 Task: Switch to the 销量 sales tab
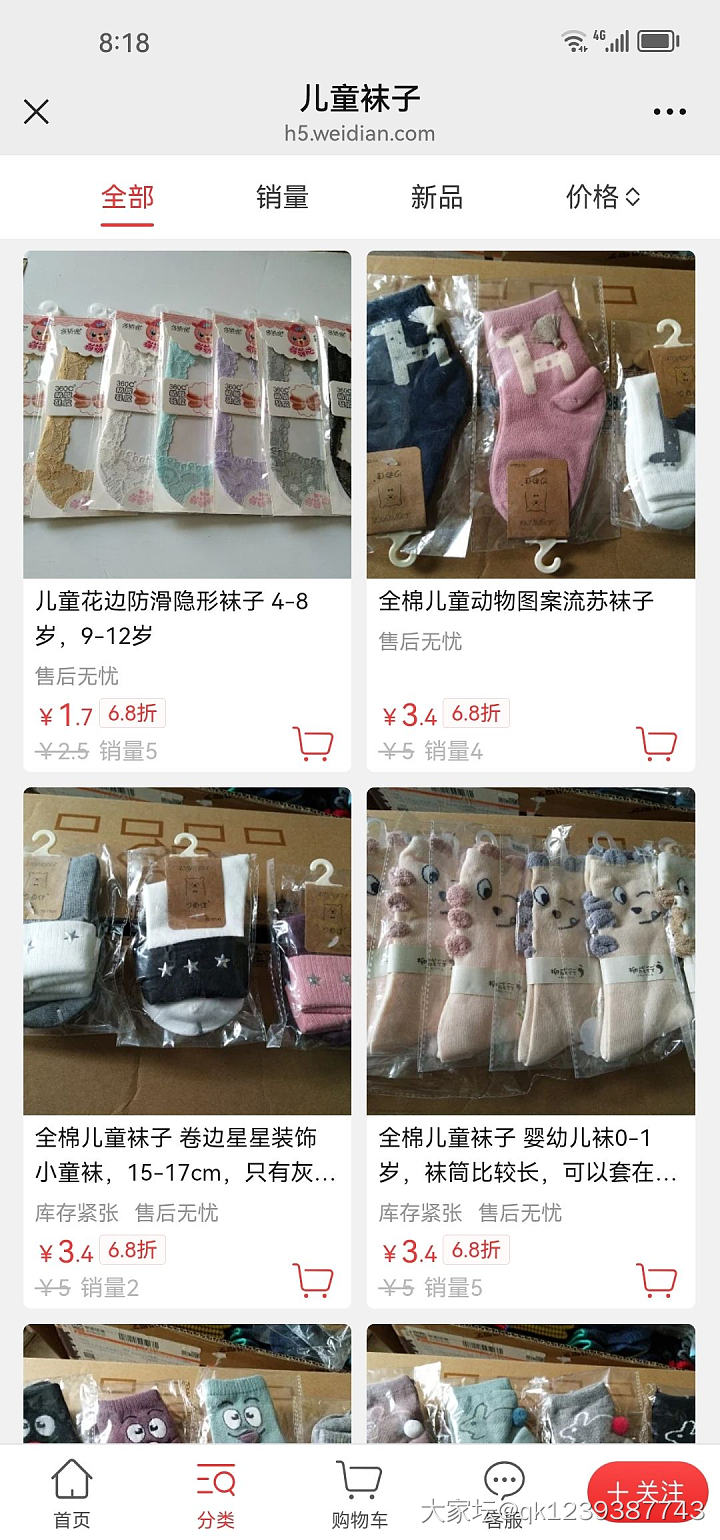282,197
